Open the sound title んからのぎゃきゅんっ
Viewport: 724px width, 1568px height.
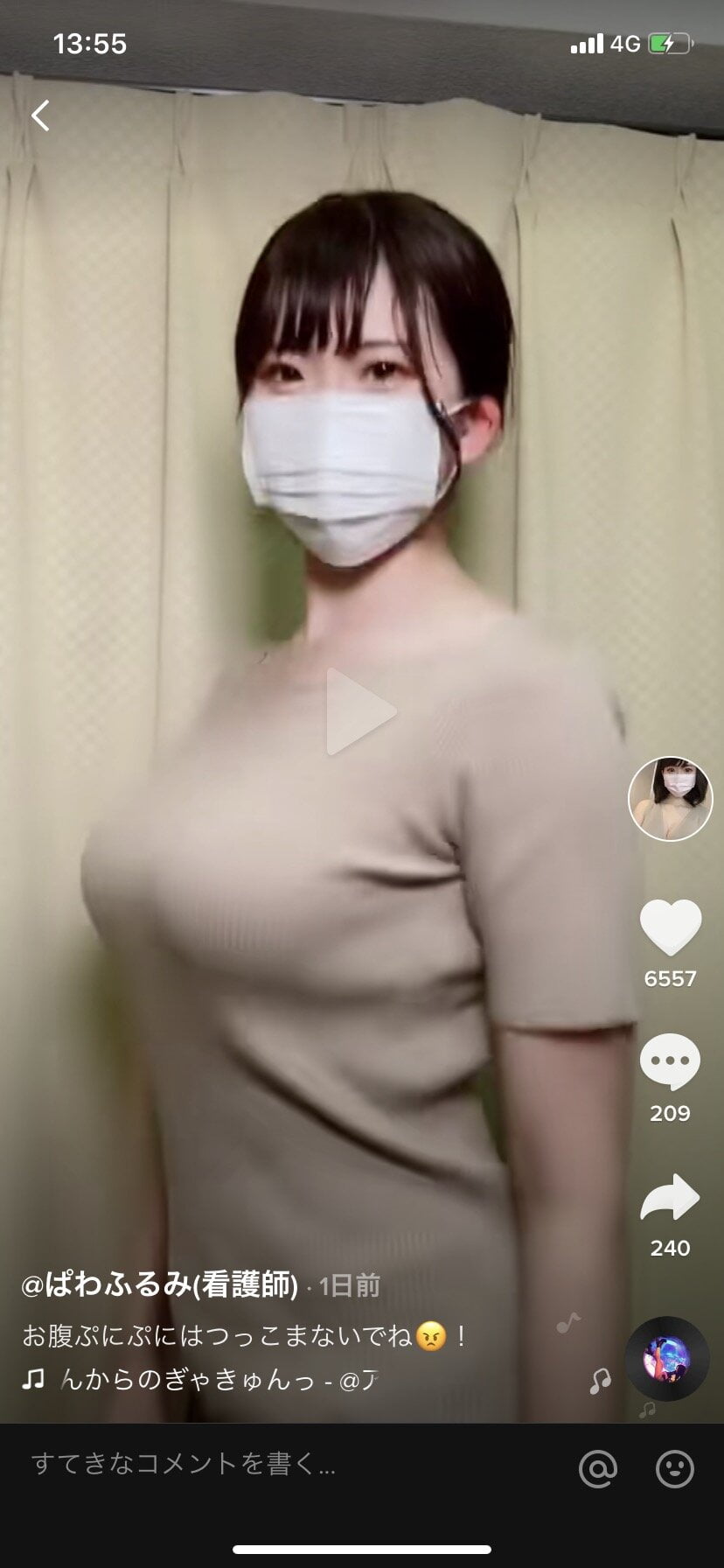click(x=219, y=1380)
